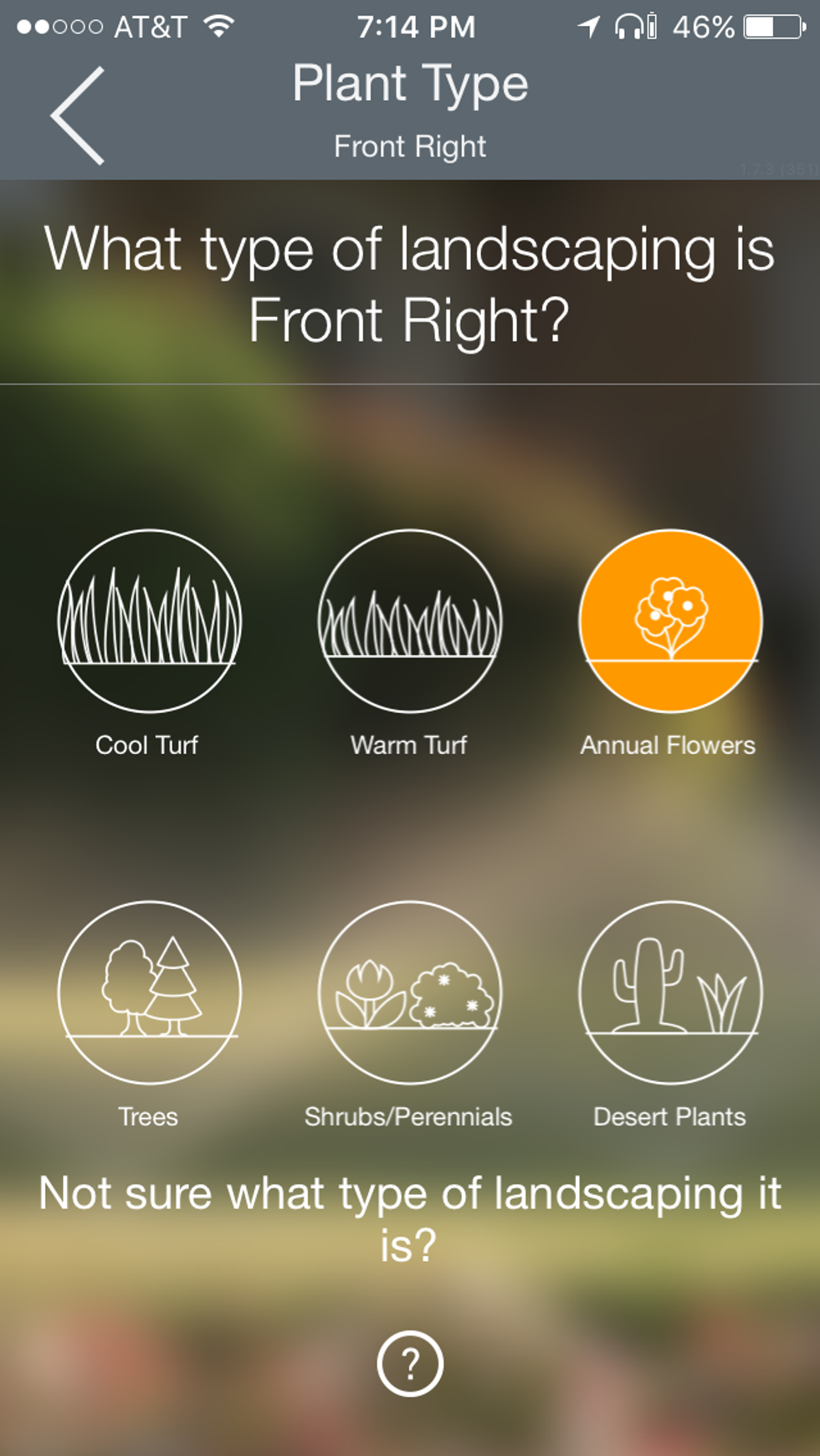Tap the Cool Turf text label
820x1456 pixels.
(147, 746)
